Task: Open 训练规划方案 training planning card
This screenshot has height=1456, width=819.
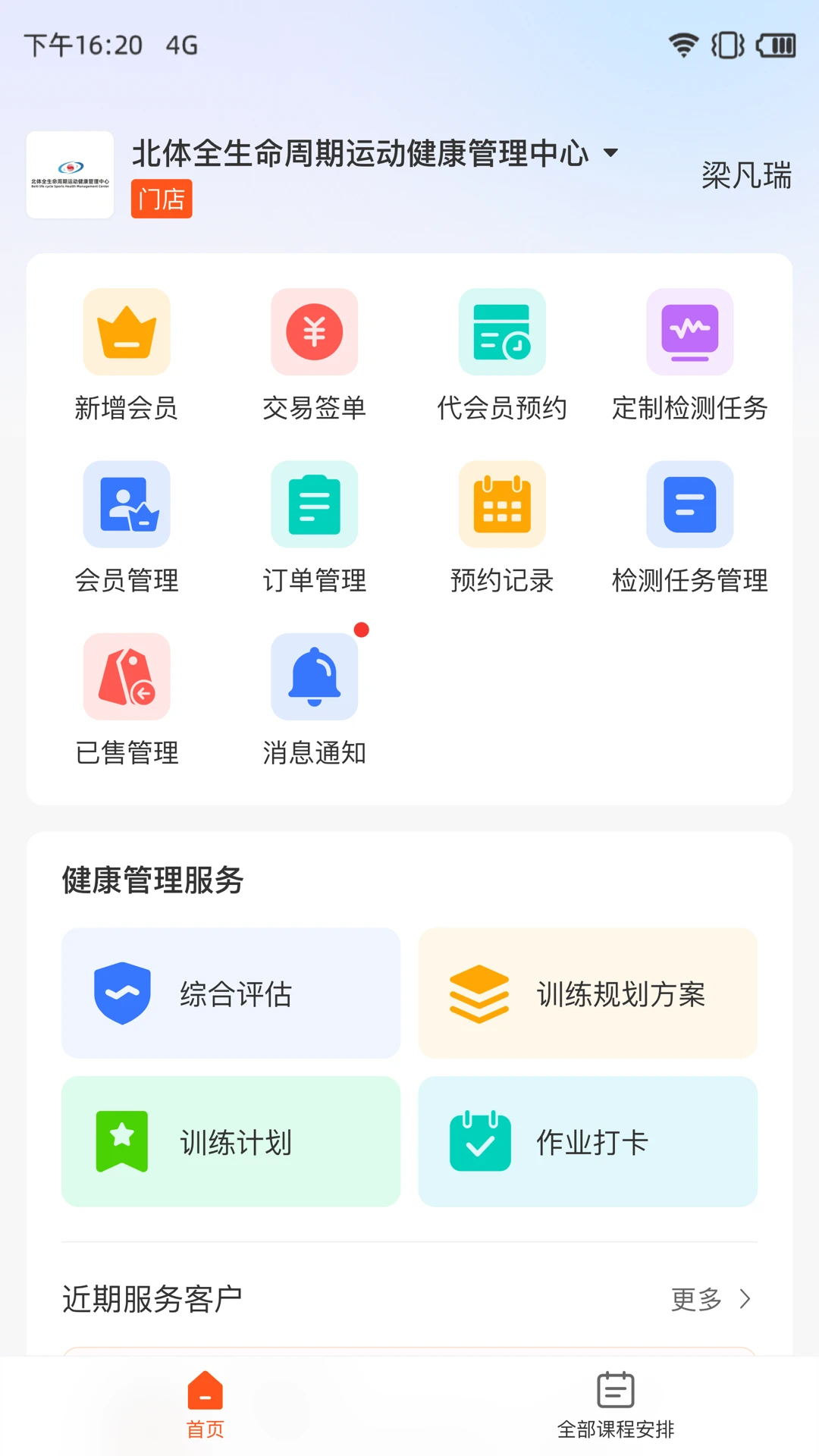Action: 587,993
